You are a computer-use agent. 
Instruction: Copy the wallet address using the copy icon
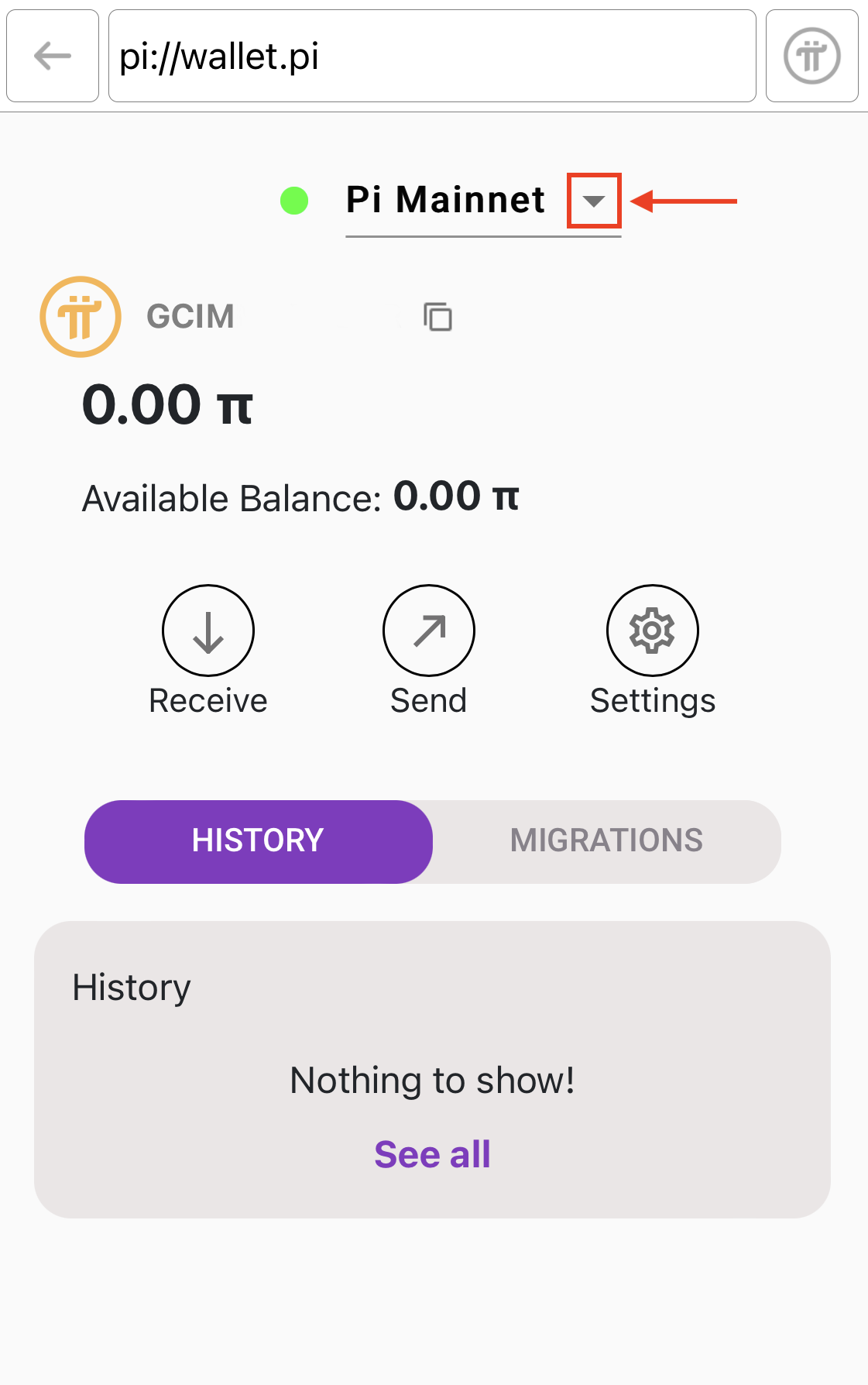pos(437,317)
